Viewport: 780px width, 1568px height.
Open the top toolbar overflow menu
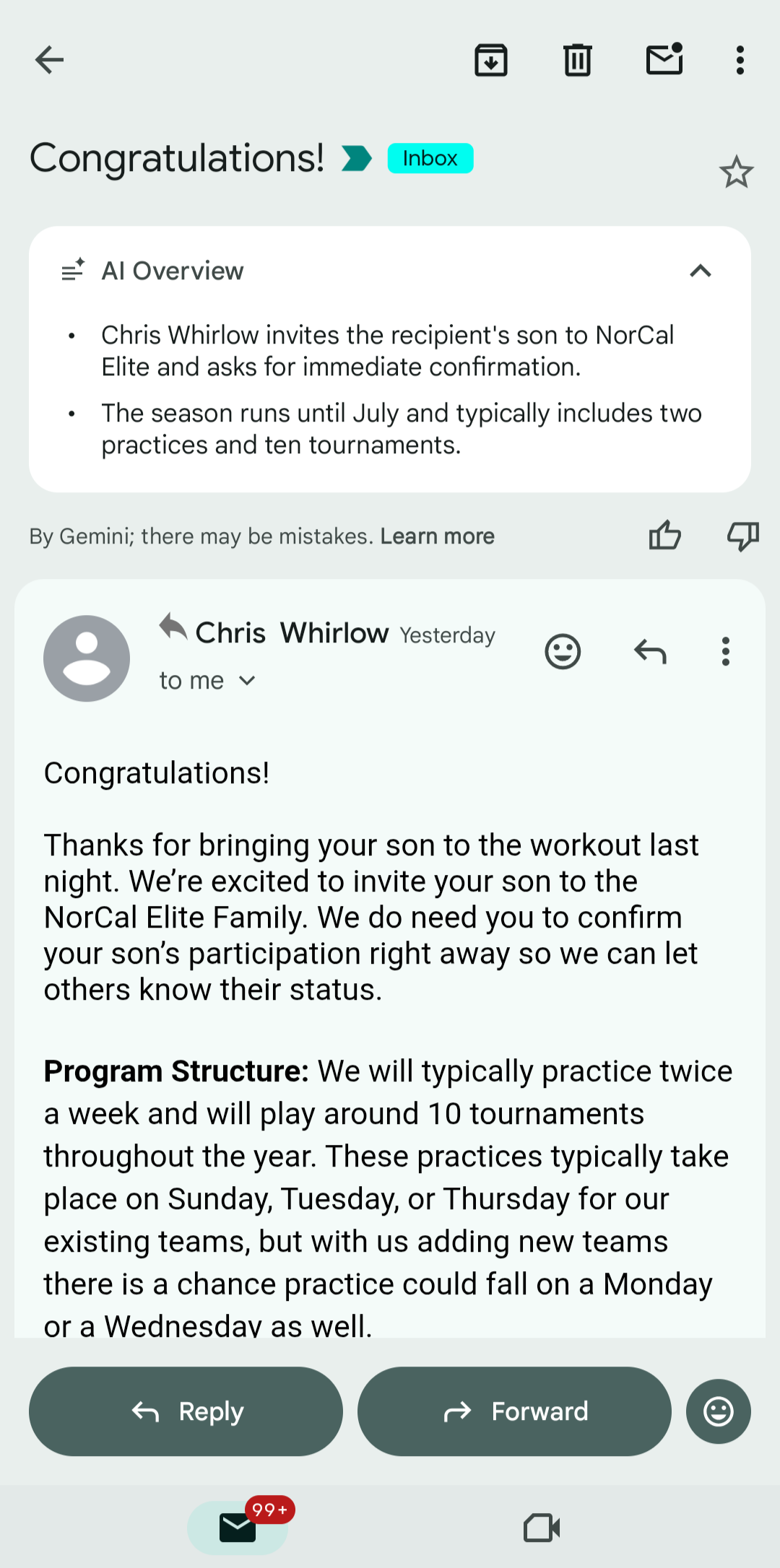click(x=740, y=60)
